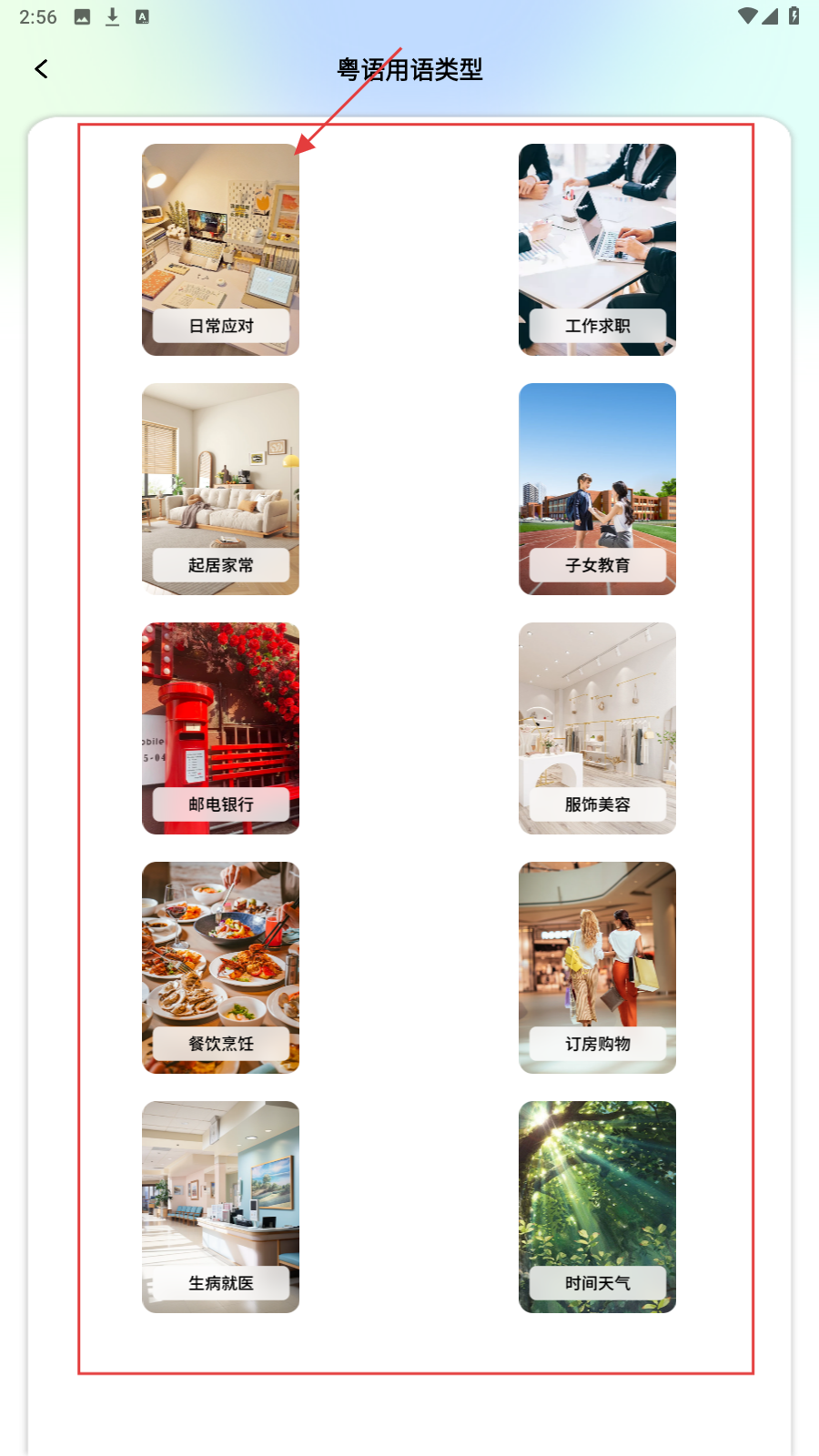Screen dimensions: 819x1456
Task: Choose the 服饰美容 category card
Action: (x=597, y=728)
